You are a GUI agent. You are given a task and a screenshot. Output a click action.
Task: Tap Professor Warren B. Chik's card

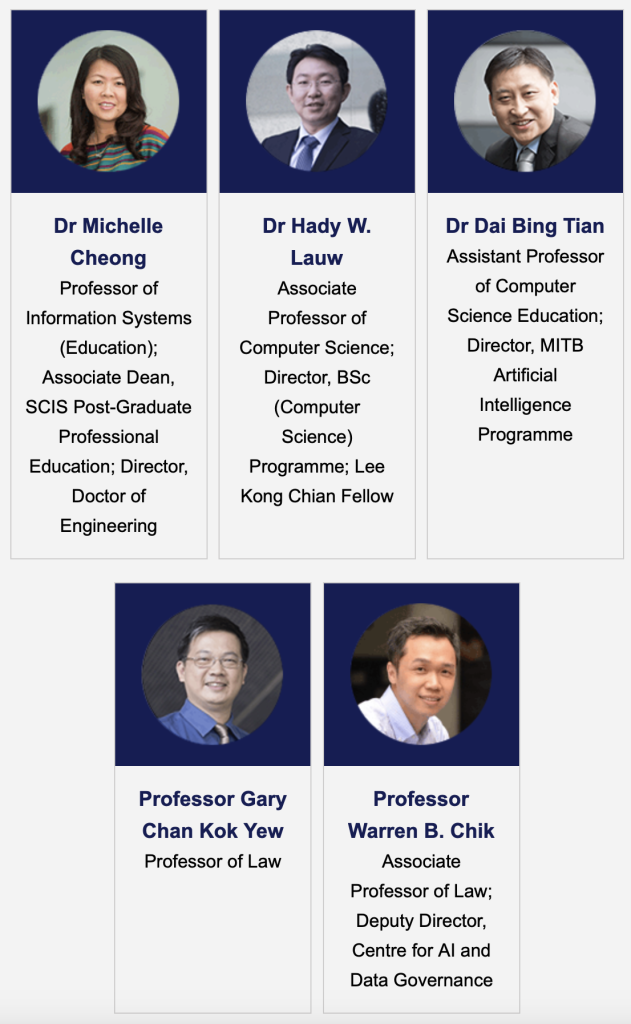tap(421, 814)
